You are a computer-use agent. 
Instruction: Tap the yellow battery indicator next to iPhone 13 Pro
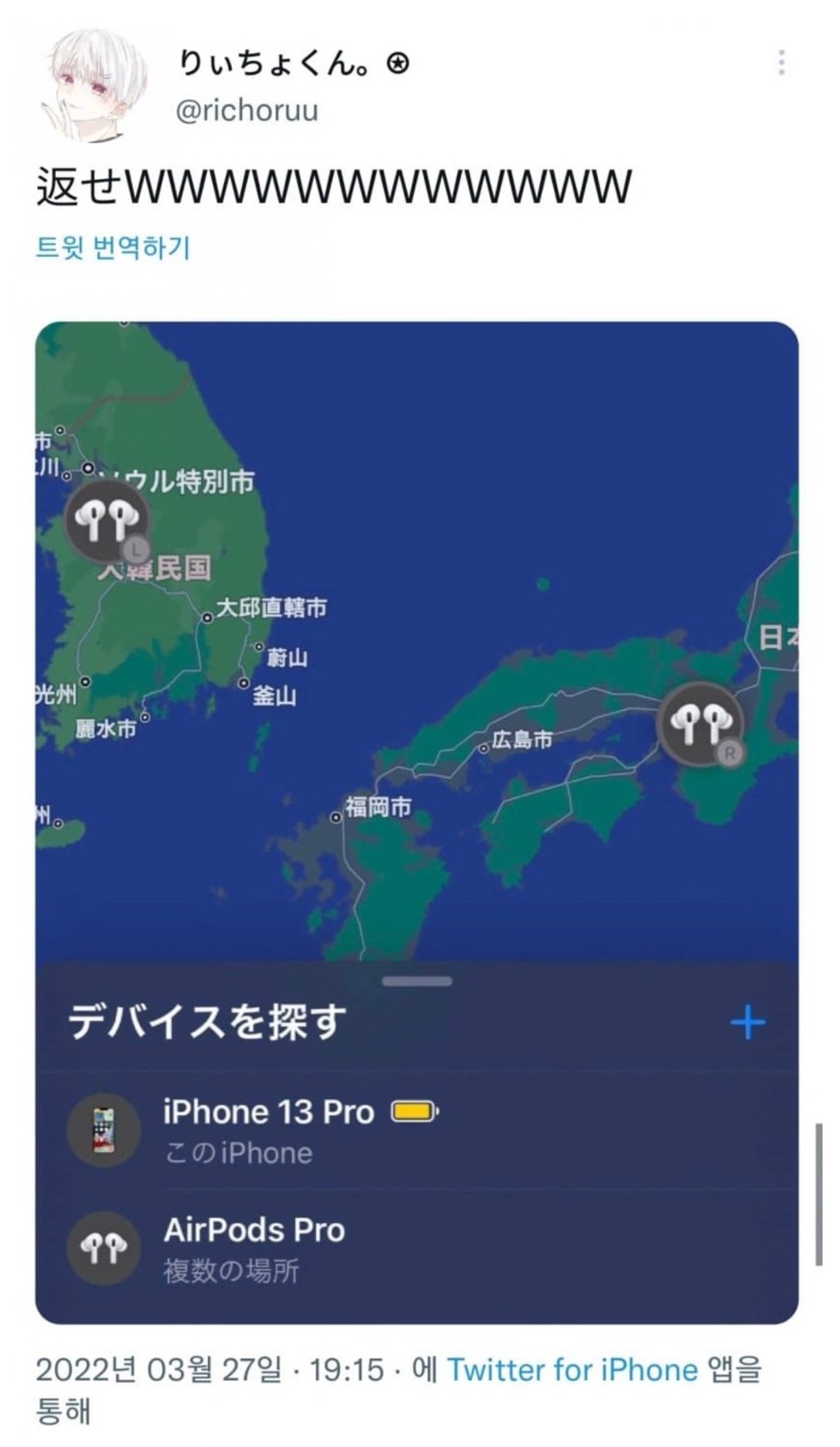[413, 1111]
